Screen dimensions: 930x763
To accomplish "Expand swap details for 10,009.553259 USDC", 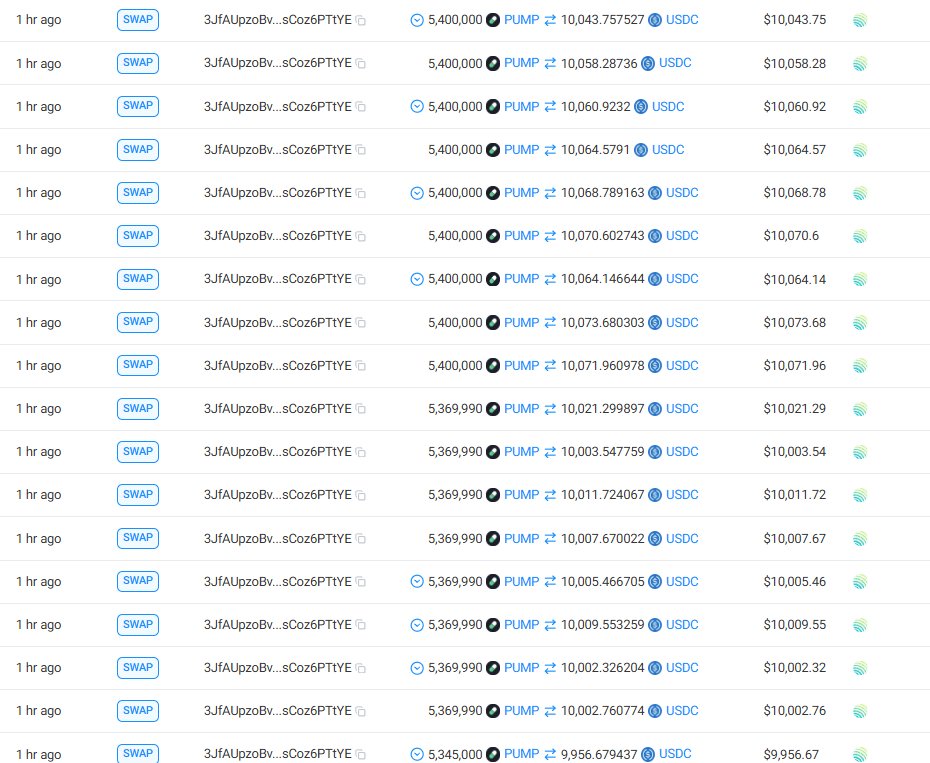I will [417, 624].
